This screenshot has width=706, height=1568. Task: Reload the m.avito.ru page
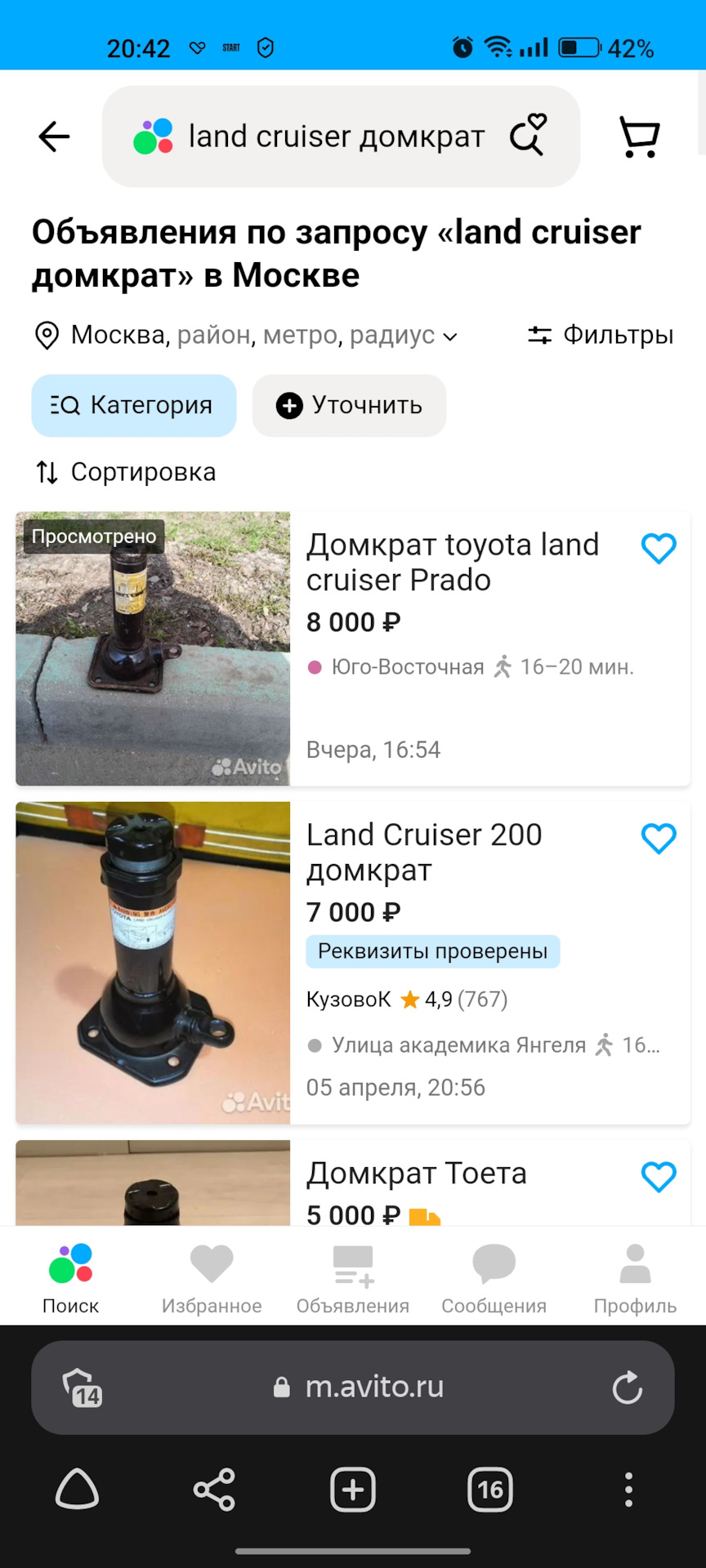point(627,1388)
